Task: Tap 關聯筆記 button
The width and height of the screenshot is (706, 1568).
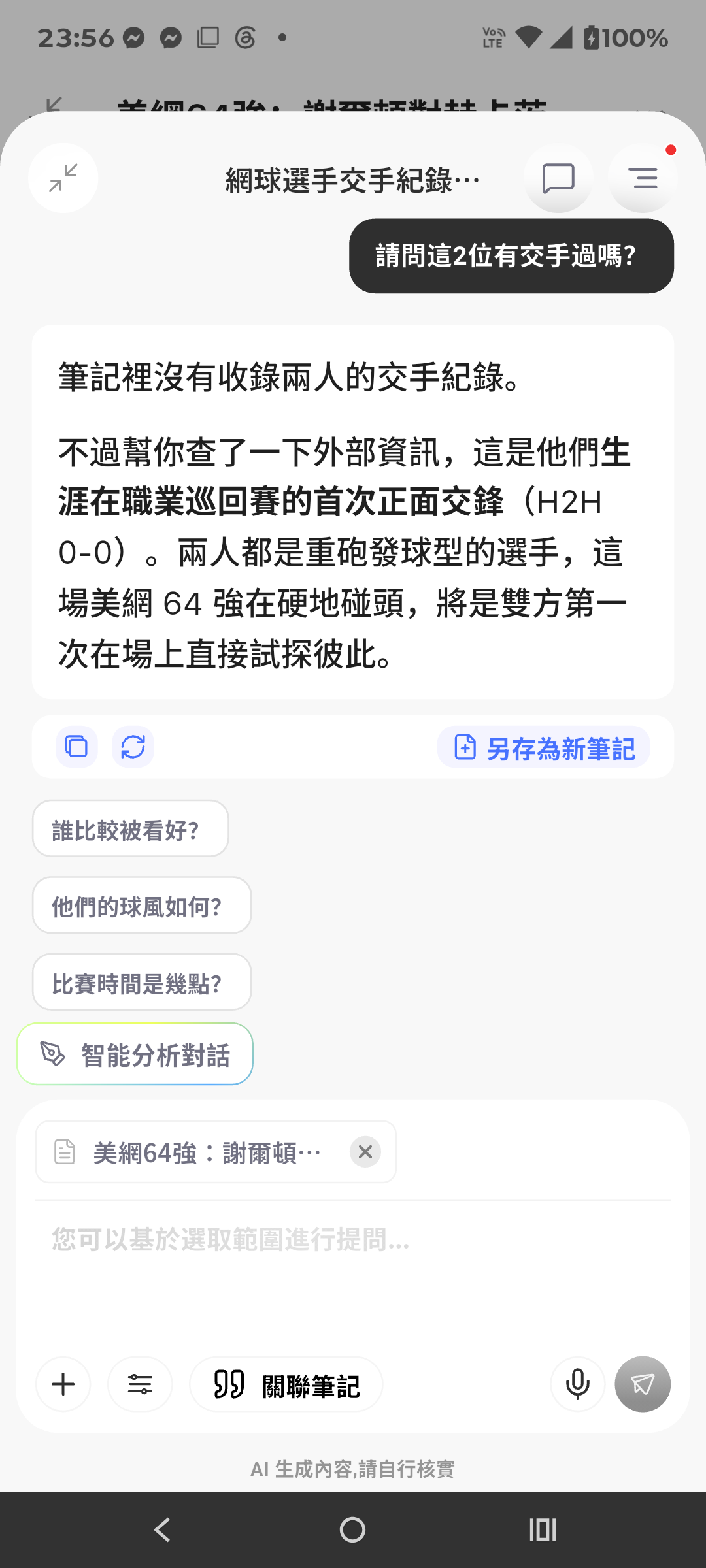Action: point(286,1384)
